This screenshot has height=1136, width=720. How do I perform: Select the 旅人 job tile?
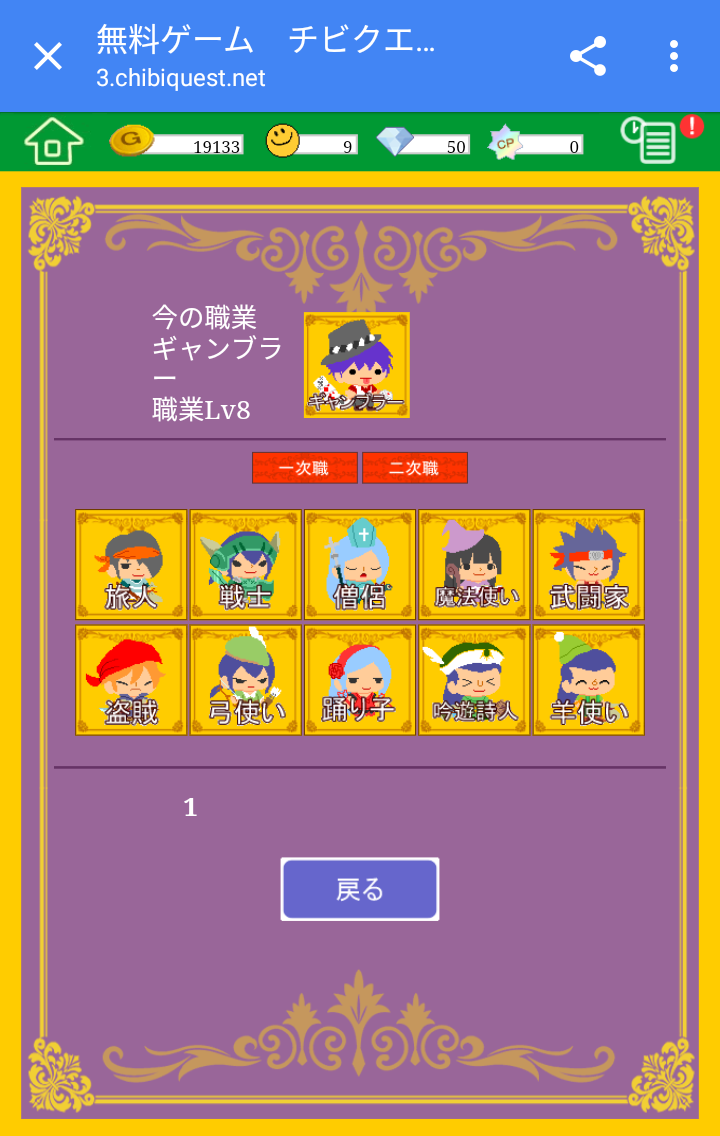[x=131, y=565]
